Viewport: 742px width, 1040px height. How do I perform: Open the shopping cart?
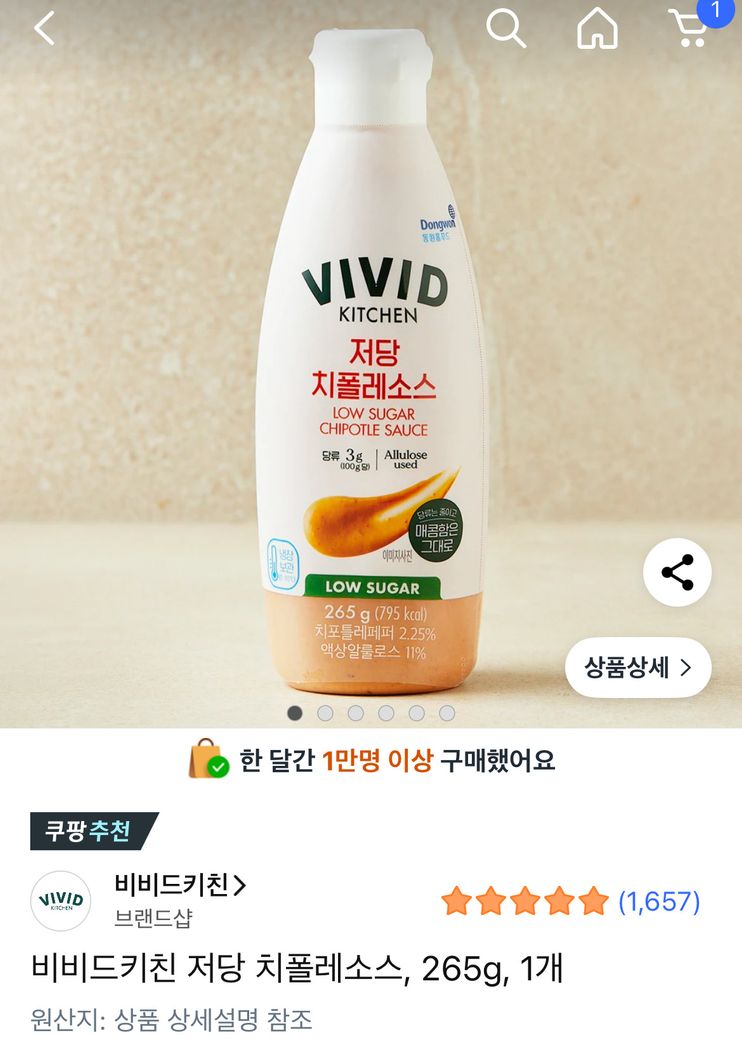[689, 29]
